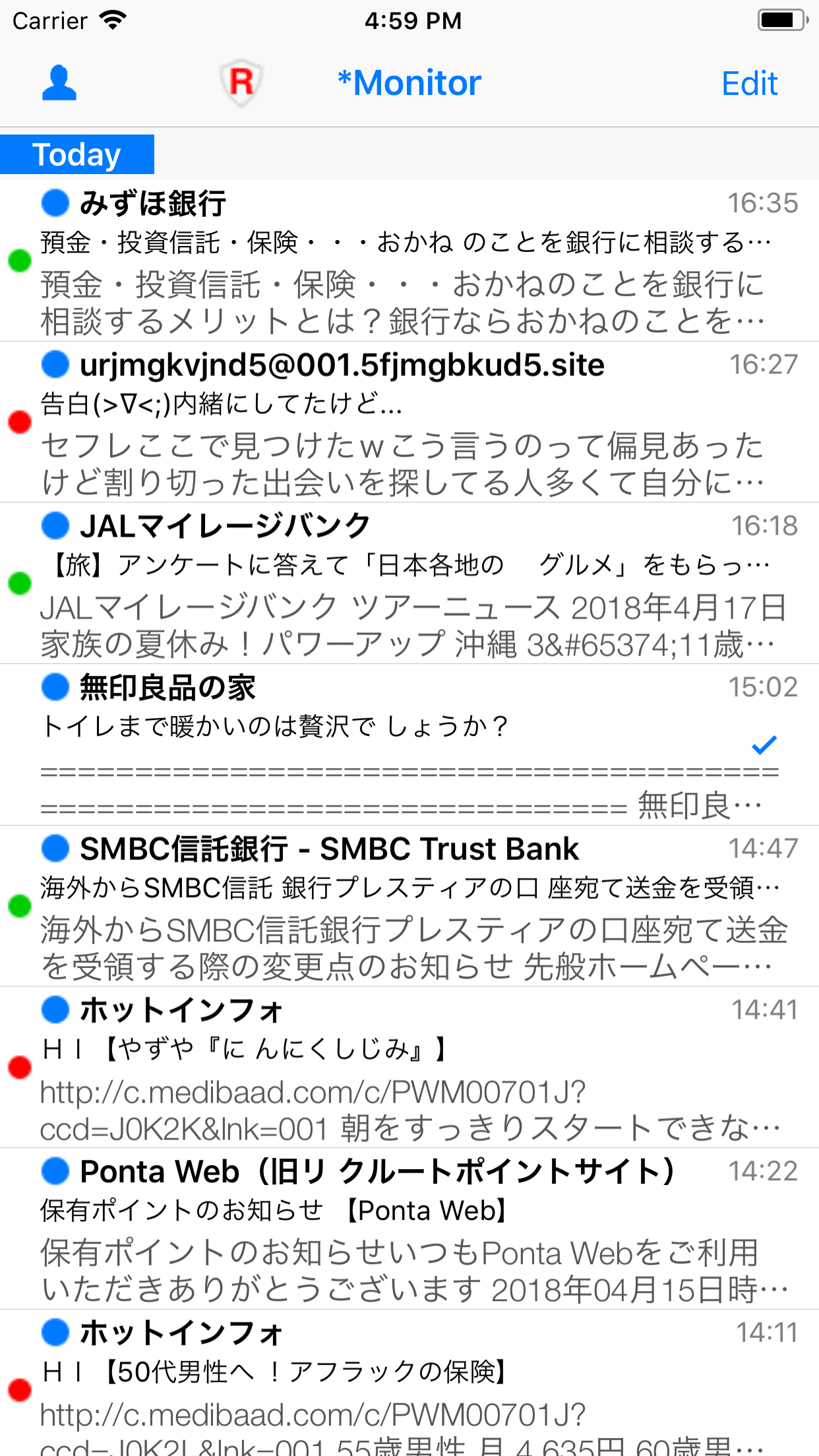This screenshot has width=819, height=1456.
Task: Tap Edit to manage messages
Action: pyautogui.click(x=750, y=84)
